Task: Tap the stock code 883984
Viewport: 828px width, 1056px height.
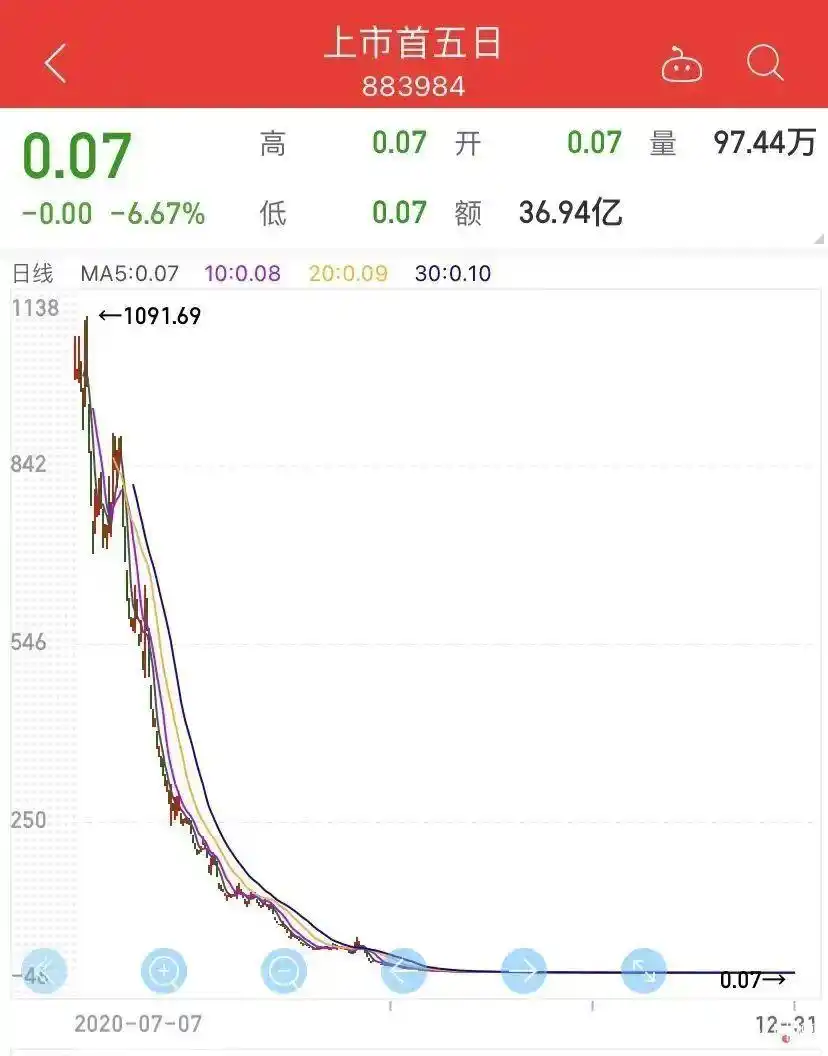Action: click(414, 88)
